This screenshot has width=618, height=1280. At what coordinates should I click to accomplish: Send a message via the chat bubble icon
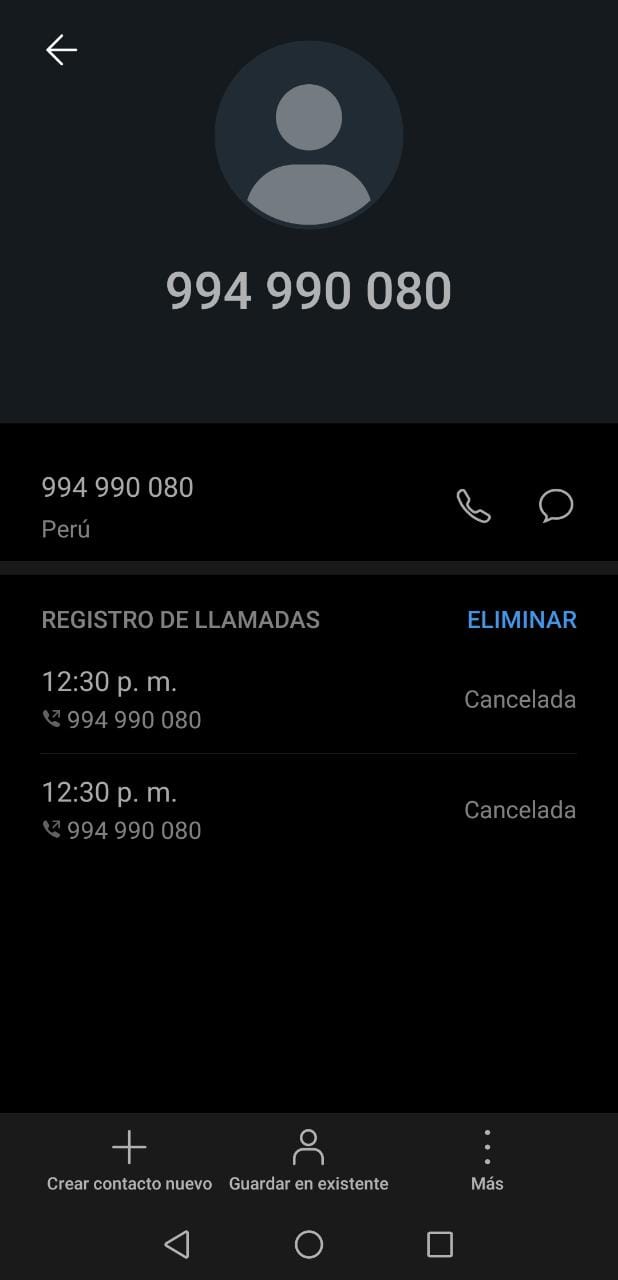coord(556,506)
